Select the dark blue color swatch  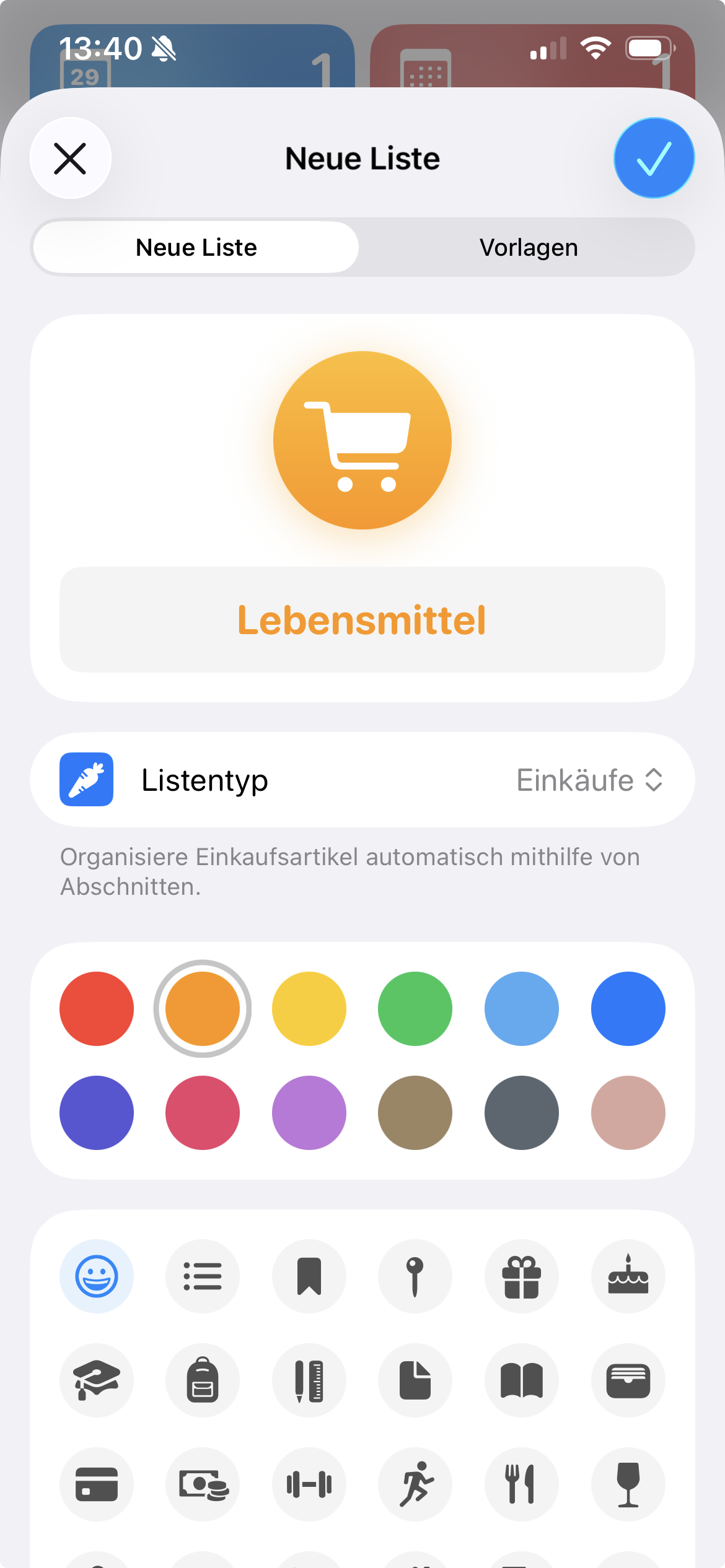pos(628,1009)
